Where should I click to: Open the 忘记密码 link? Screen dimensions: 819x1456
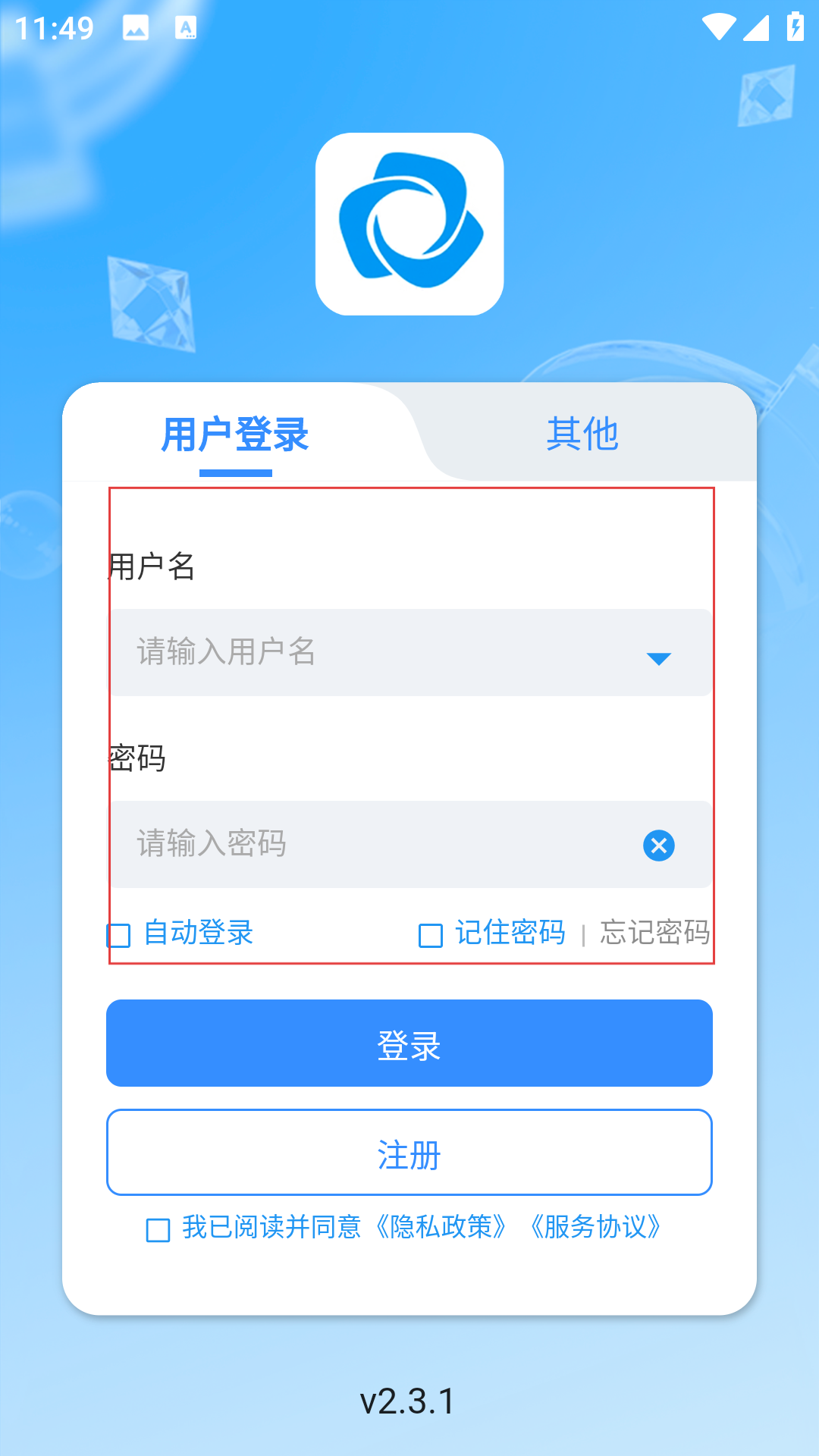click(655, 932)
